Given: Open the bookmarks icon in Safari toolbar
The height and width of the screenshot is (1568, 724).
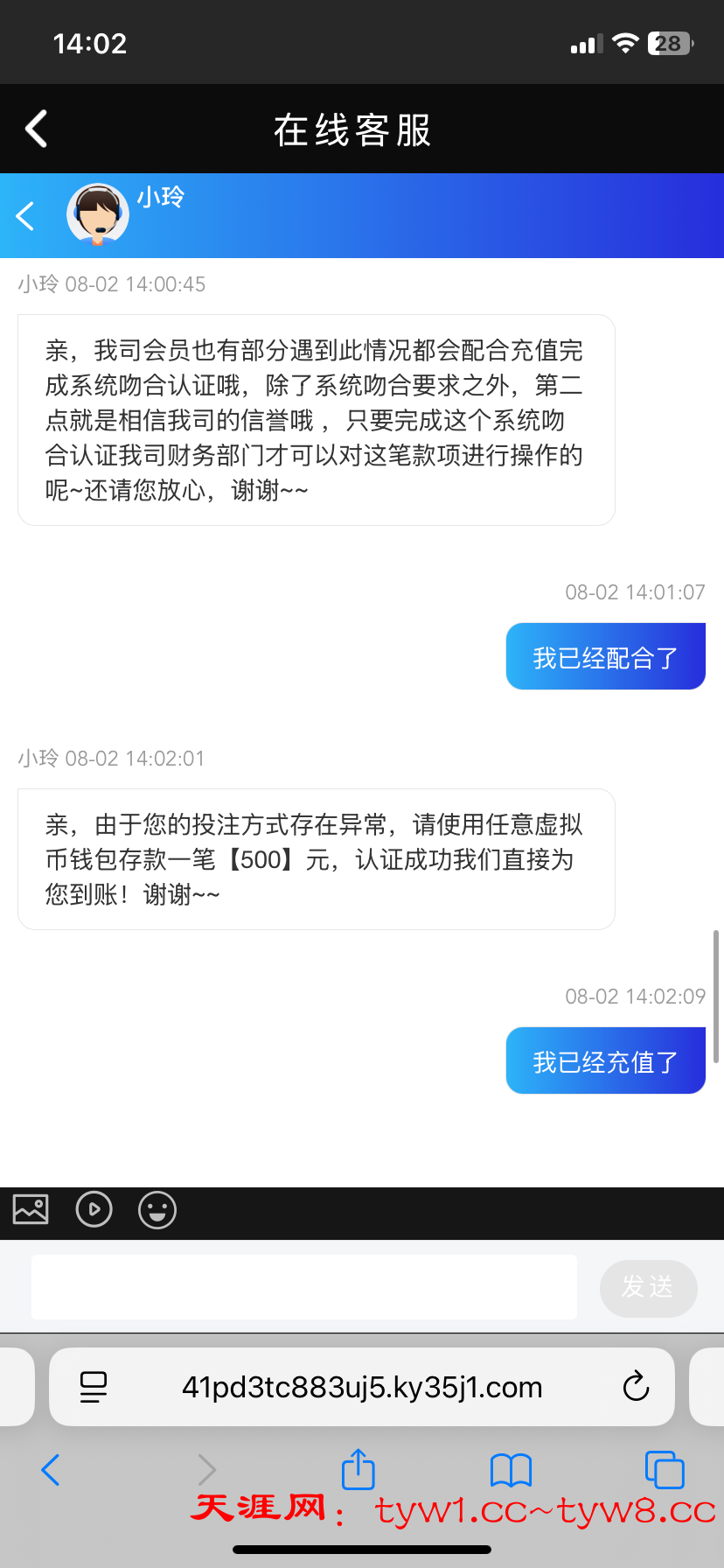Looking at the screenshot, I should [x=512, y=1470].
